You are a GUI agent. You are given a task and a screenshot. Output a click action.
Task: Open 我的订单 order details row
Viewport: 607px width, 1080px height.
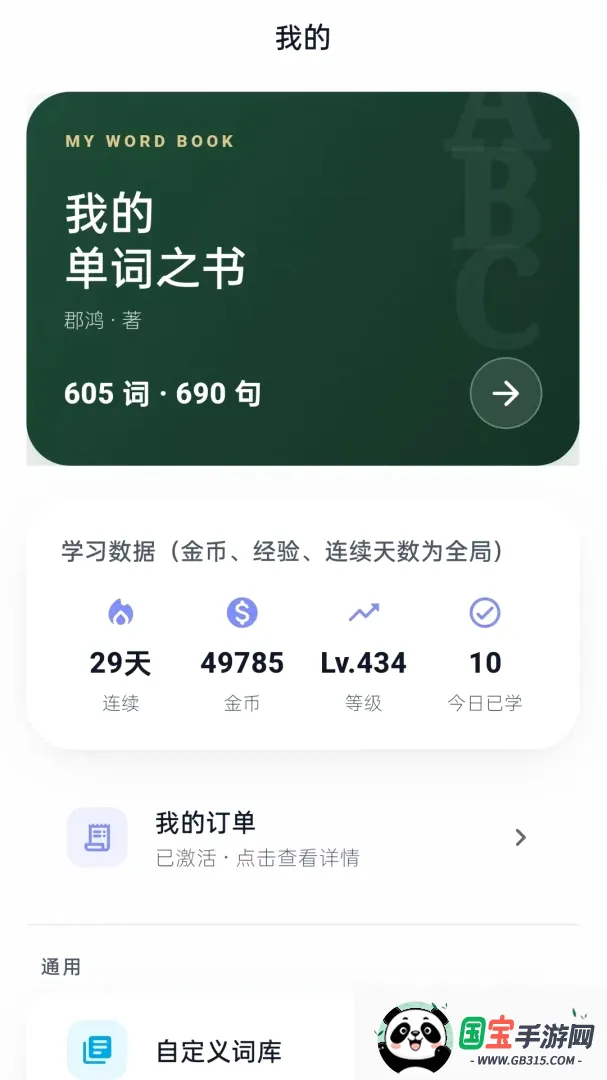pyautogui.click(x=303, y=838)
